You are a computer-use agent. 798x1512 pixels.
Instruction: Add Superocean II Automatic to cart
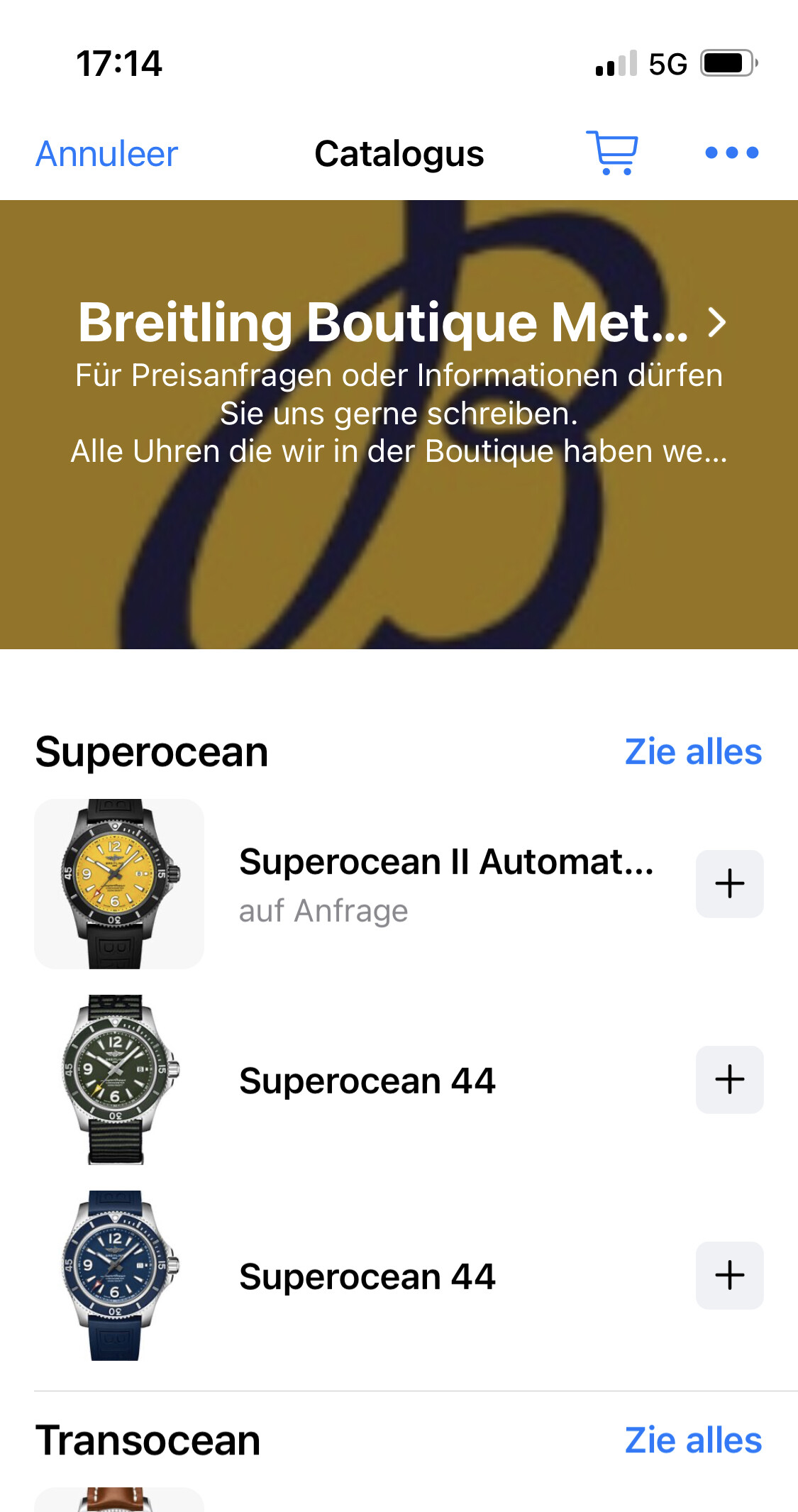coord(729,884)
